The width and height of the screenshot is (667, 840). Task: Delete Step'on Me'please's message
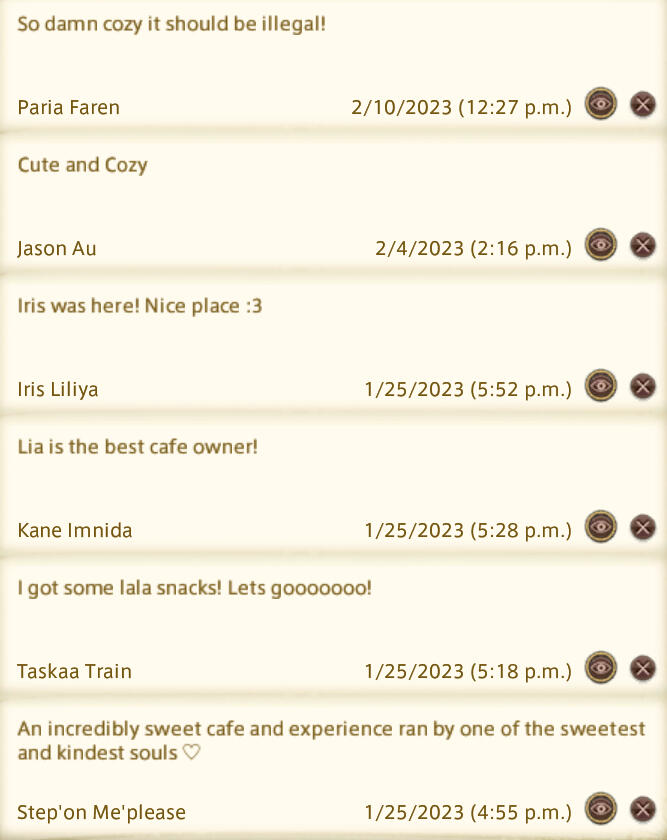643,808
